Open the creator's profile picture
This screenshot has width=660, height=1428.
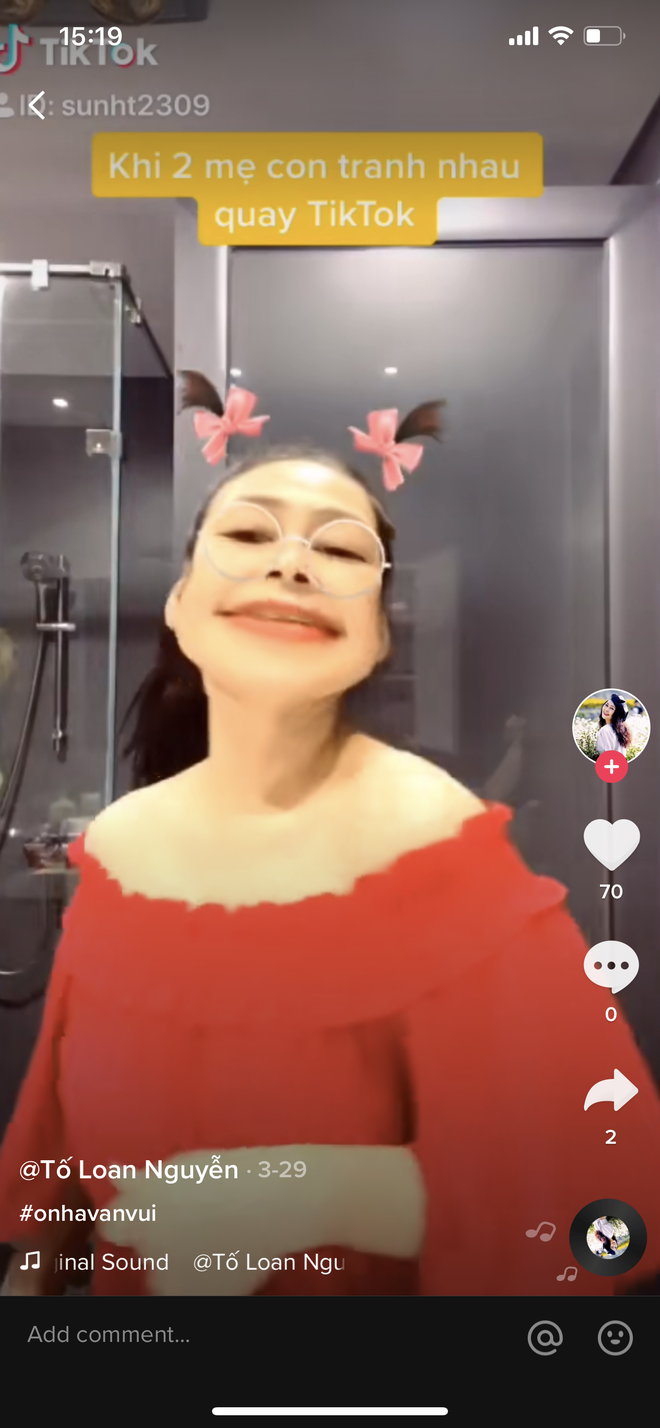(611, 726)
